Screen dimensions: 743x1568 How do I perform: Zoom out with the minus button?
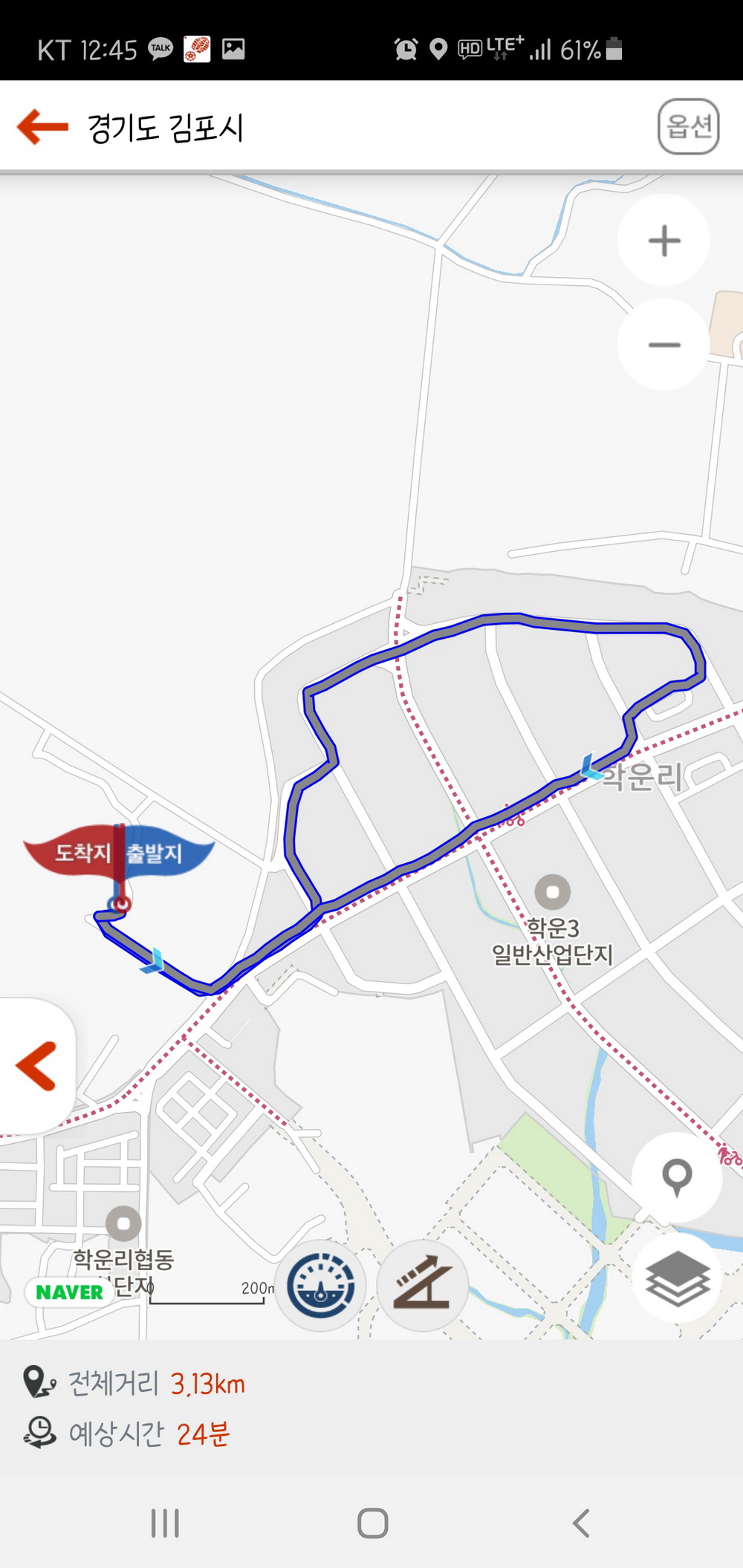pyautogui.click(x=663, y=345)
